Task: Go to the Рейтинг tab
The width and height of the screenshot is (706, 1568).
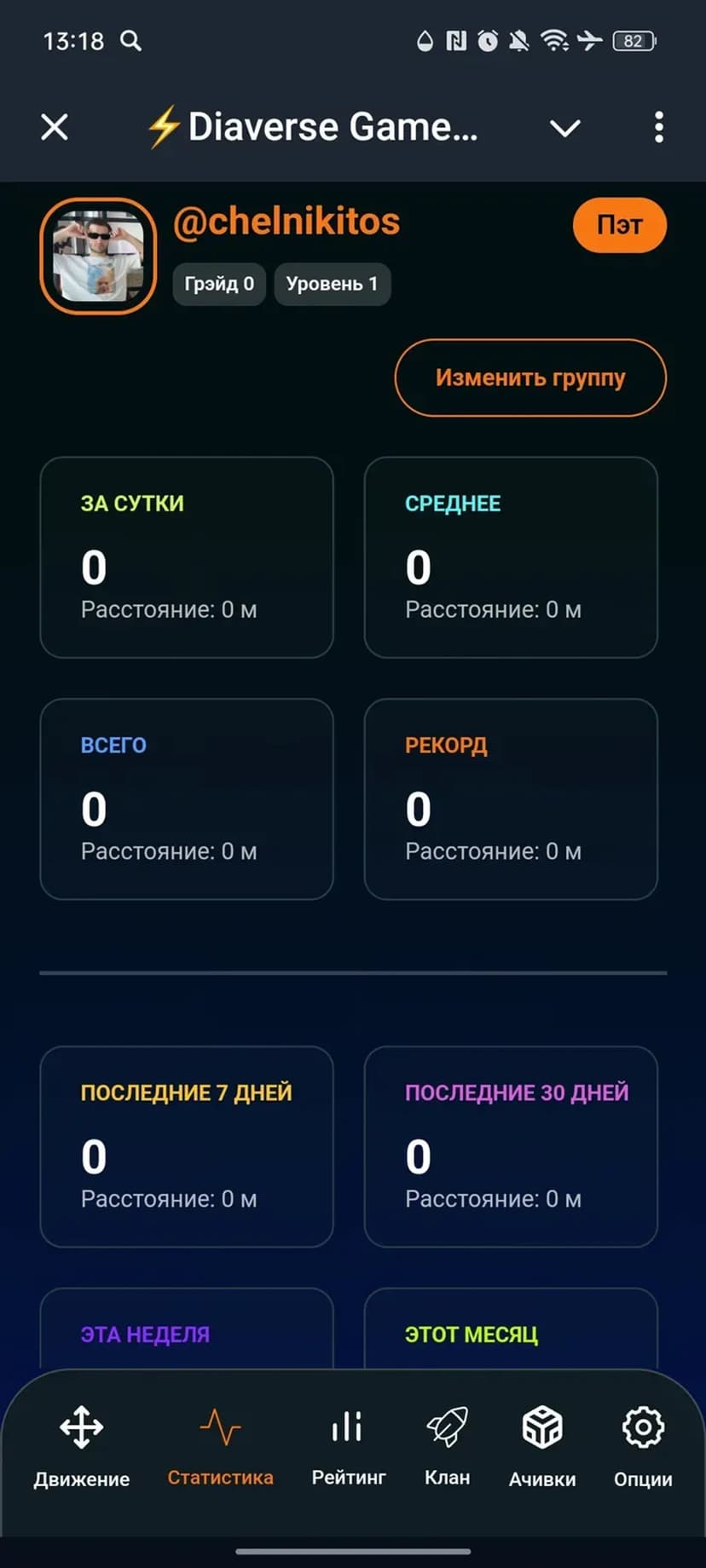Action: coord(348,1447)
